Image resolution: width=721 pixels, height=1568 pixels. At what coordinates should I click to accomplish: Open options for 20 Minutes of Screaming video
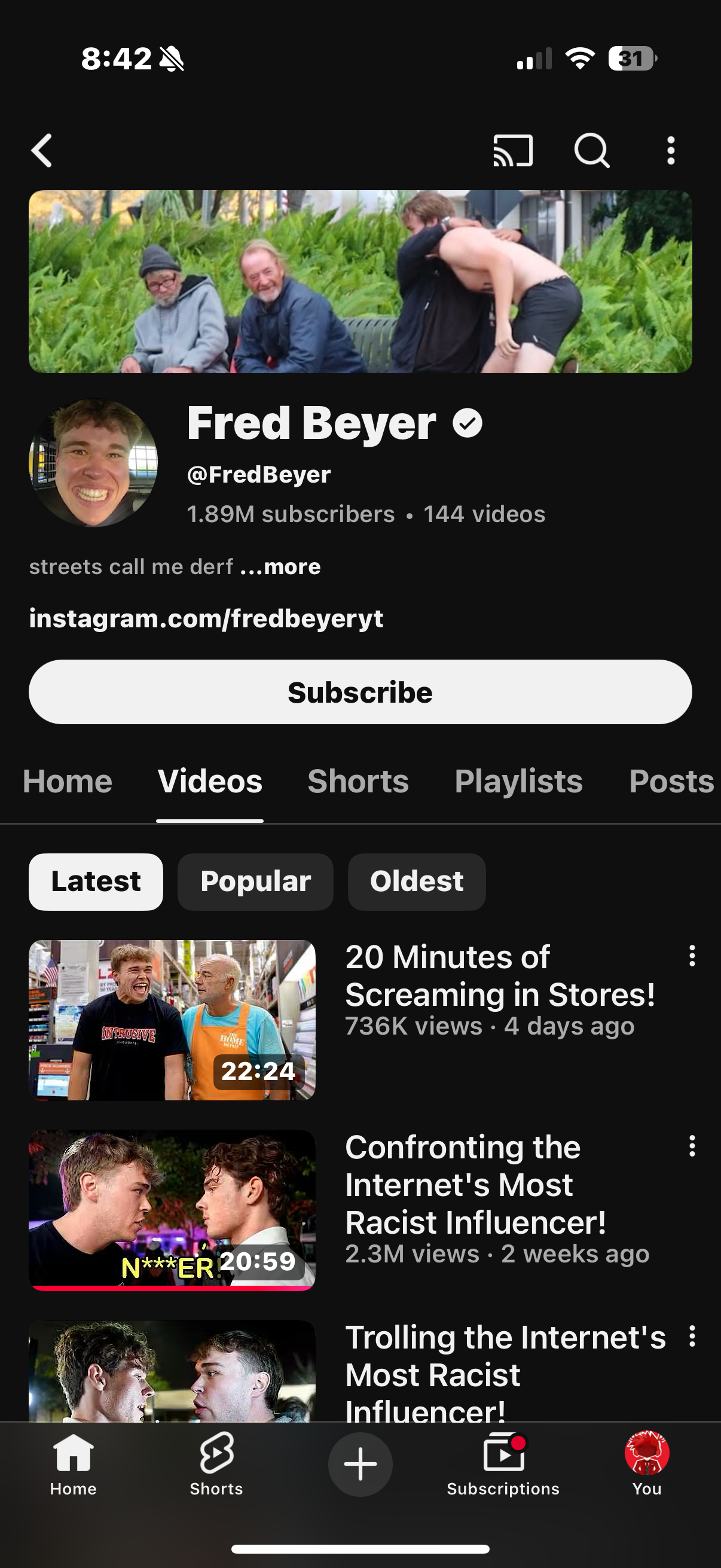pos(692,956)
